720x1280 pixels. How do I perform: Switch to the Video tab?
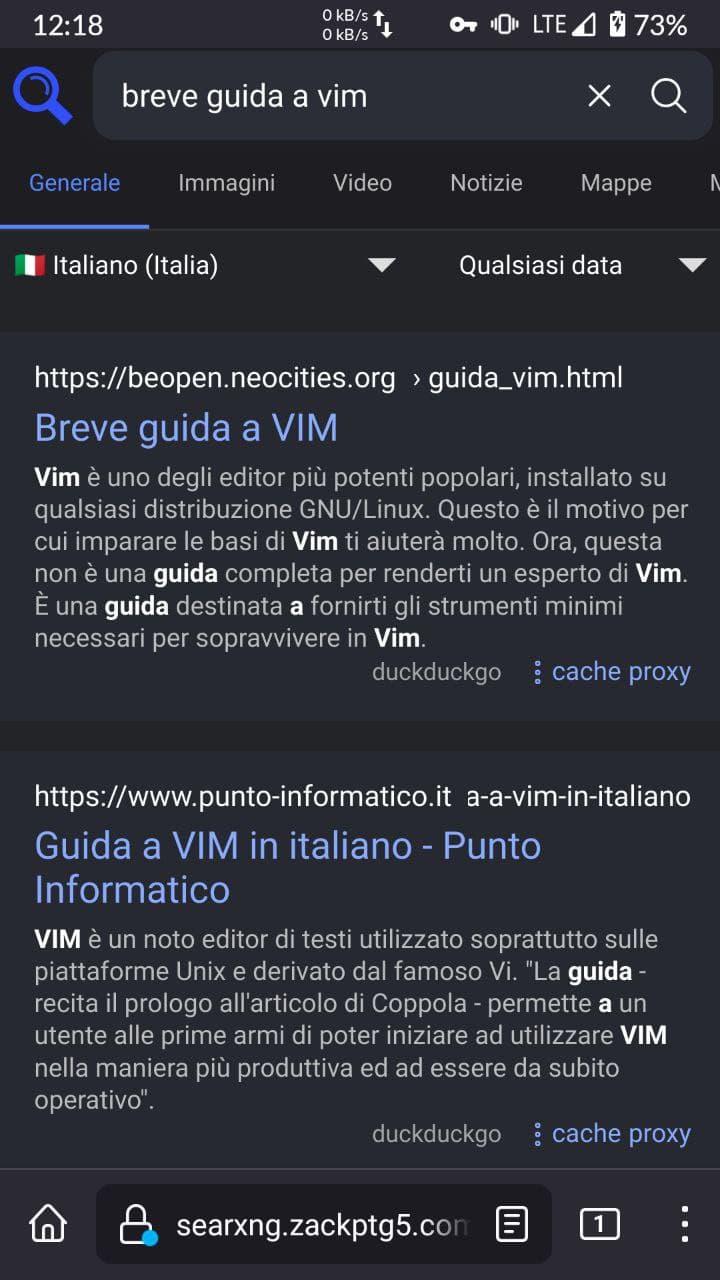362,183
